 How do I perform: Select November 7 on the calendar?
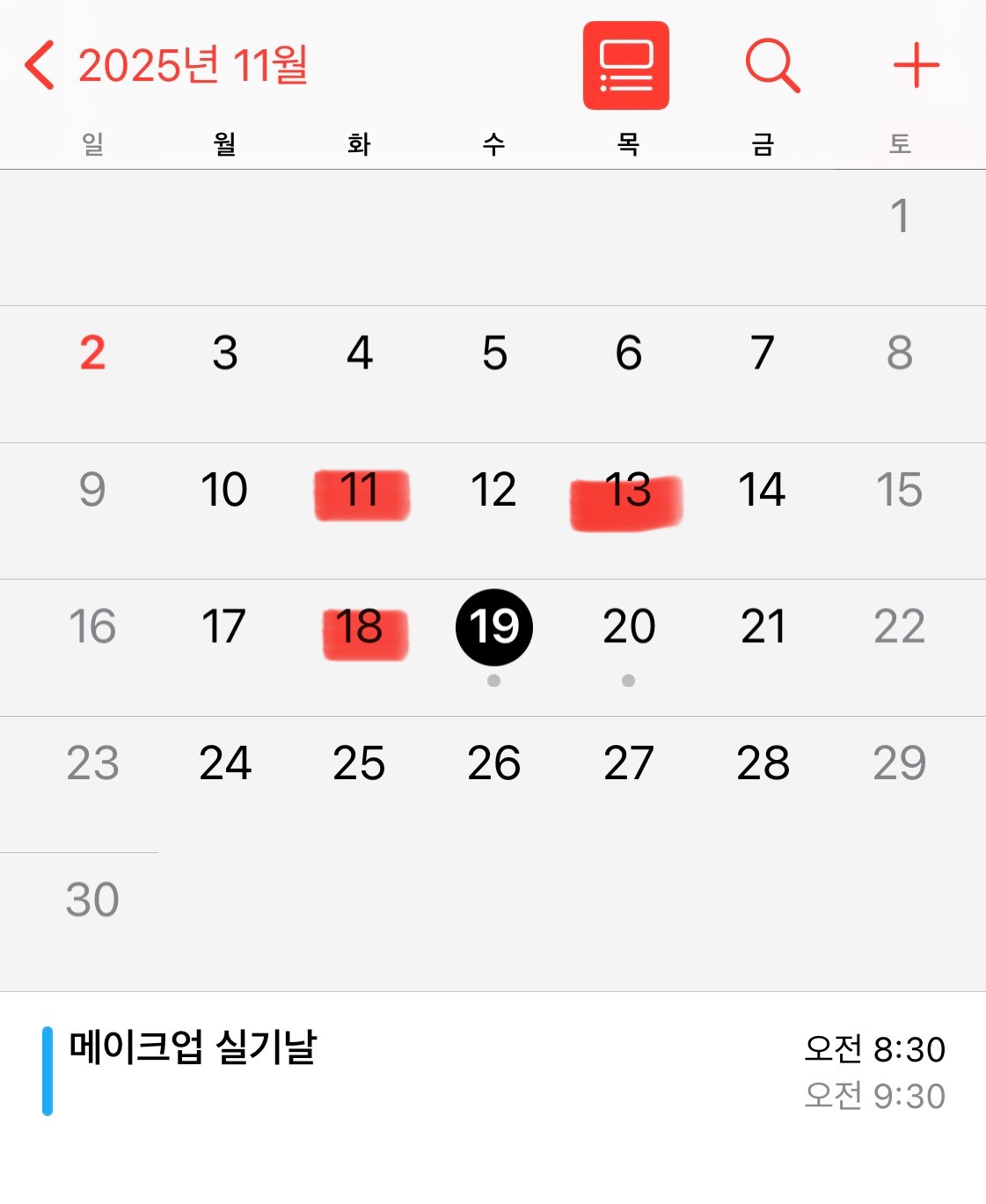coord(762,354)
